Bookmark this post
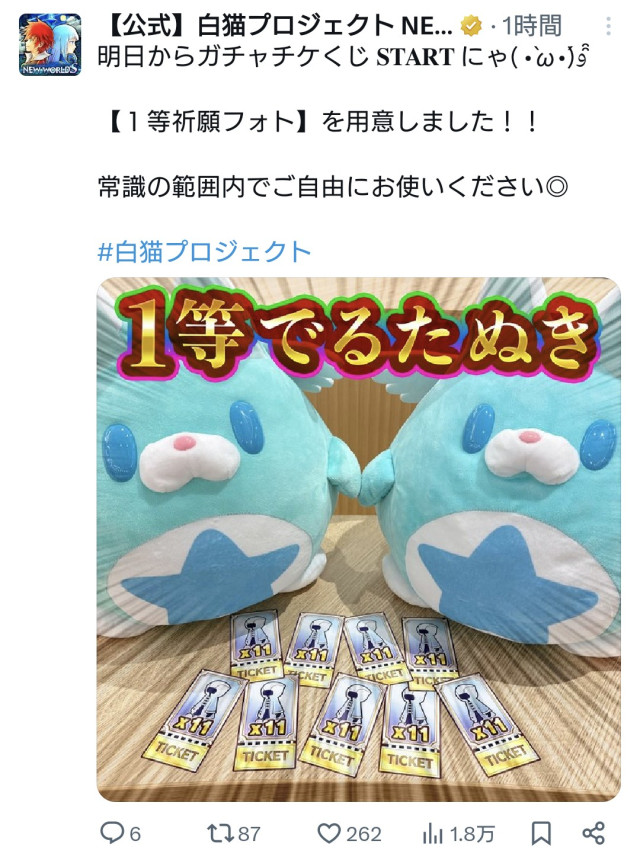The height and width of the screenshot is (863, 640). tap(541, 832)
